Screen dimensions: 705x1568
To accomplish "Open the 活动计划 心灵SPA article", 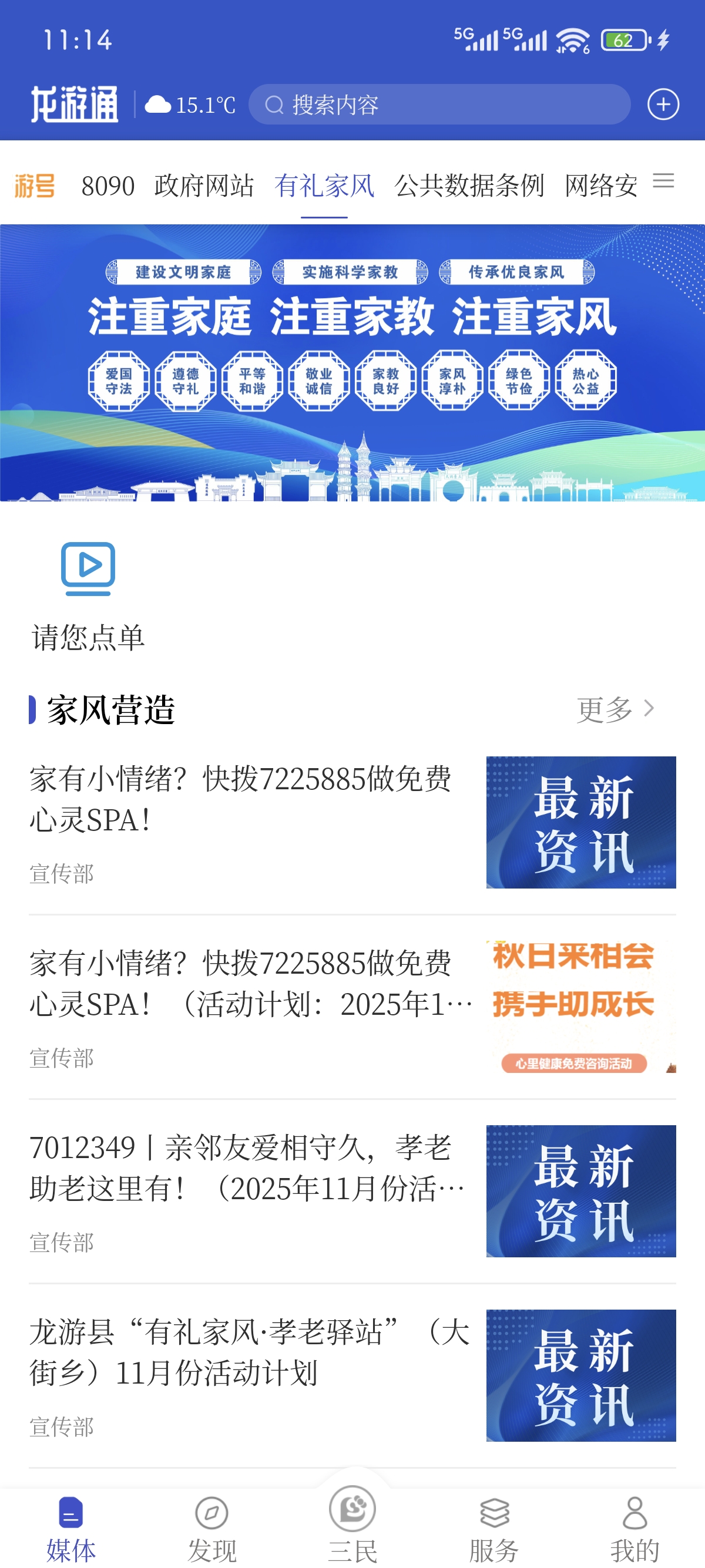I will [250, 985].
